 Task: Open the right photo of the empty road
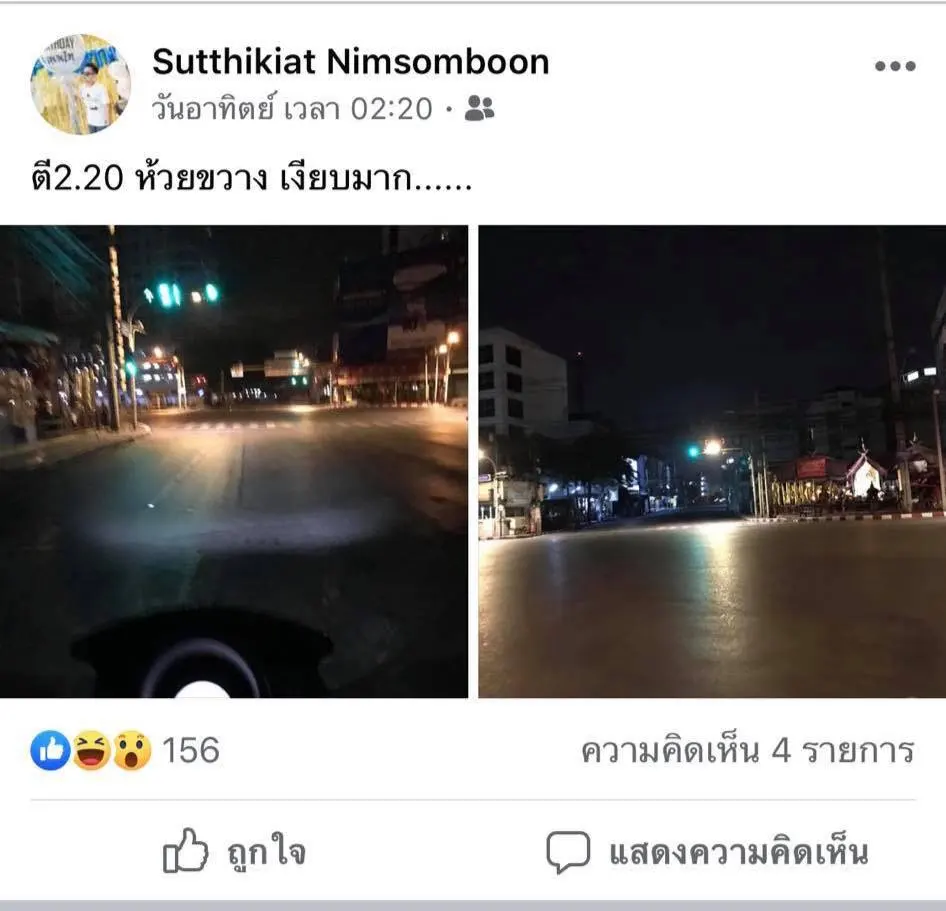tap(711, 461)
